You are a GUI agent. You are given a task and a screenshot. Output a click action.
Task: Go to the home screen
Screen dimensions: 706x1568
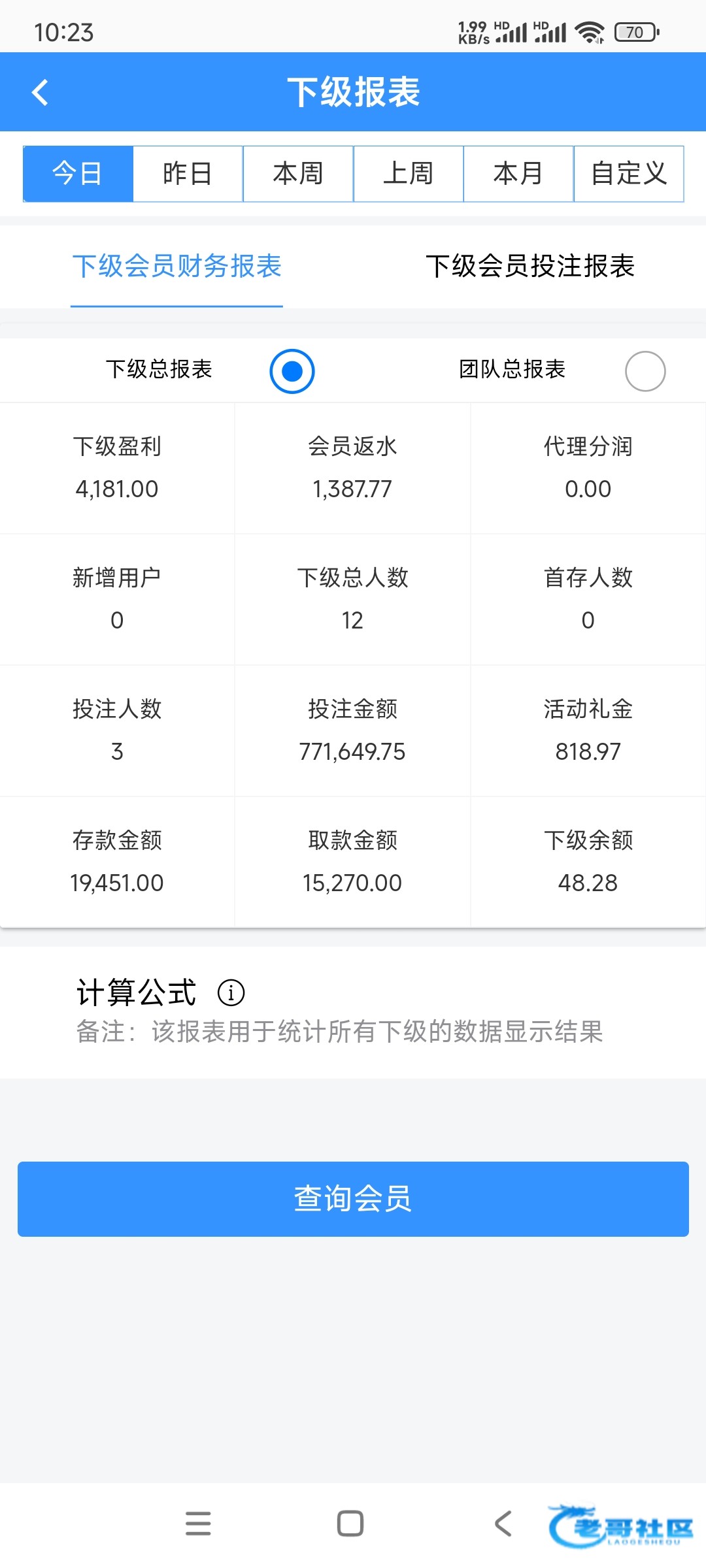click(350, 1524)
